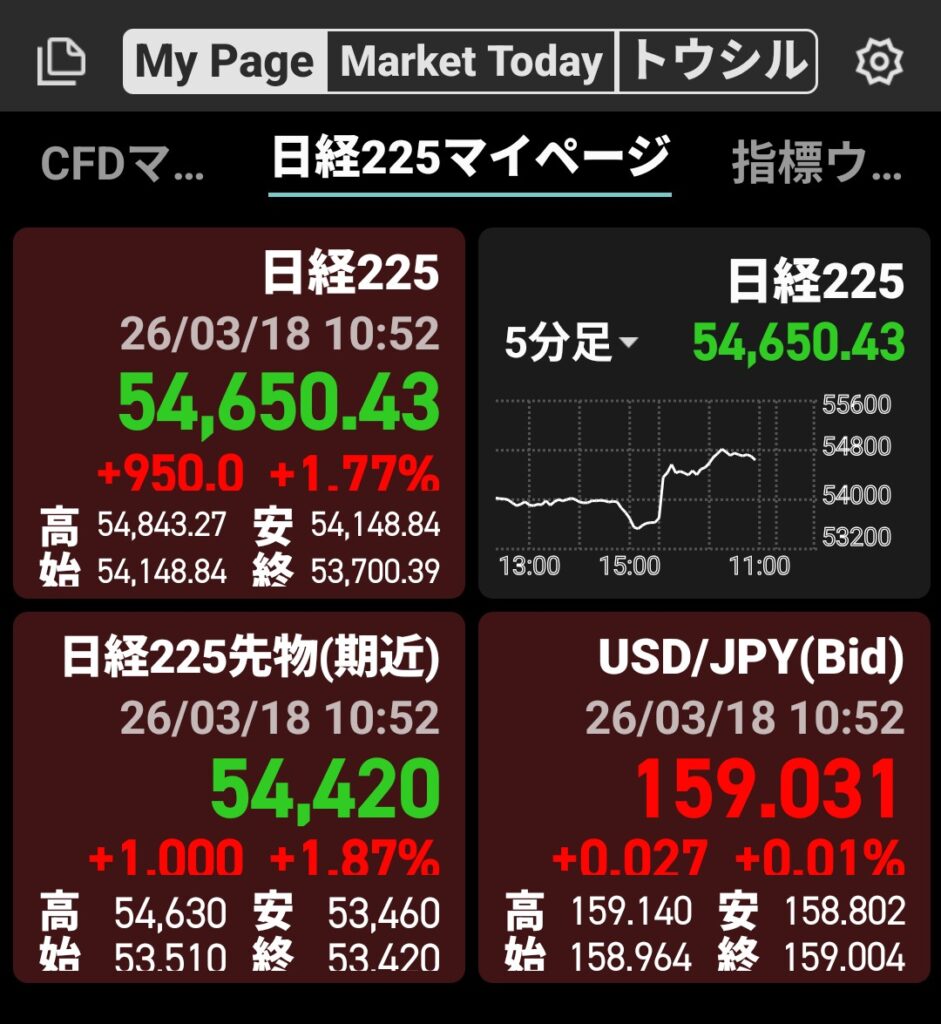Viewport: 941px width, 1024px height.
Task: Select the 日経225マイページ tab
Action: pos(470,160)
